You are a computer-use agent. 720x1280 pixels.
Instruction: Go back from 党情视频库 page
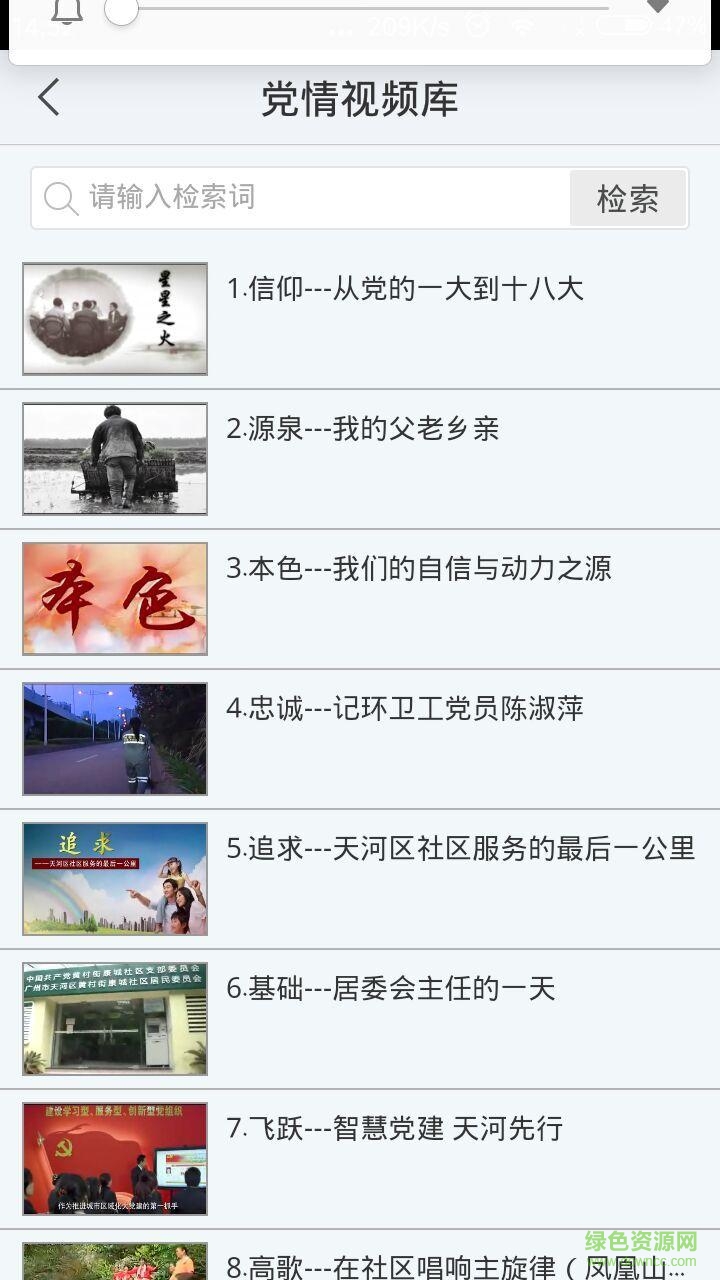click(x=49, y=98)
